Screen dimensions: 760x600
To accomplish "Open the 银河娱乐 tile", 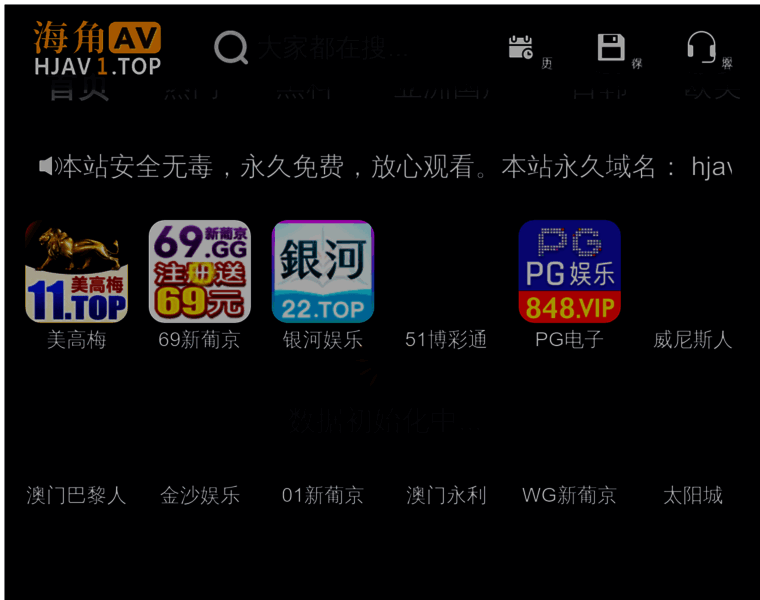I will (x=322, y=272).
